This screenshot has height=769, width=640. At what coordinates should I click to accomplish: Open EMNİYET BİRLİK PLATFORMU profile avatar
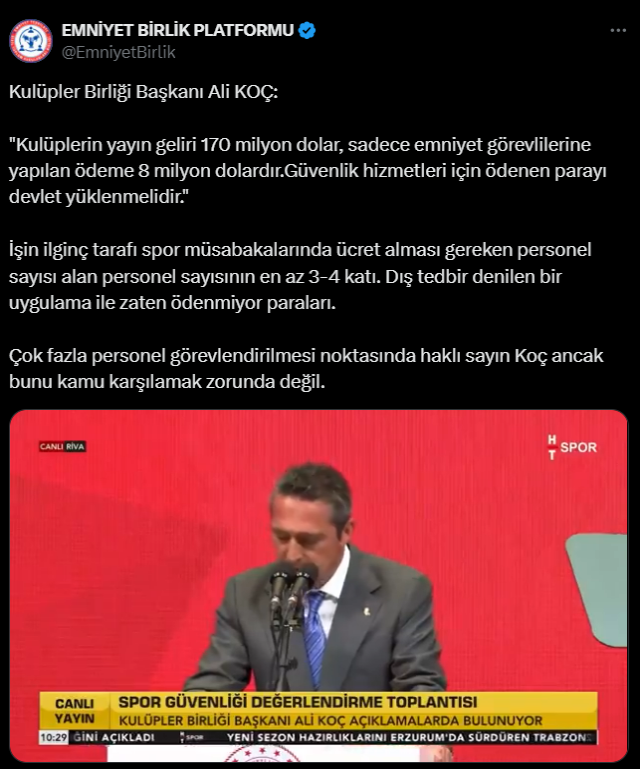coord(31,41)
